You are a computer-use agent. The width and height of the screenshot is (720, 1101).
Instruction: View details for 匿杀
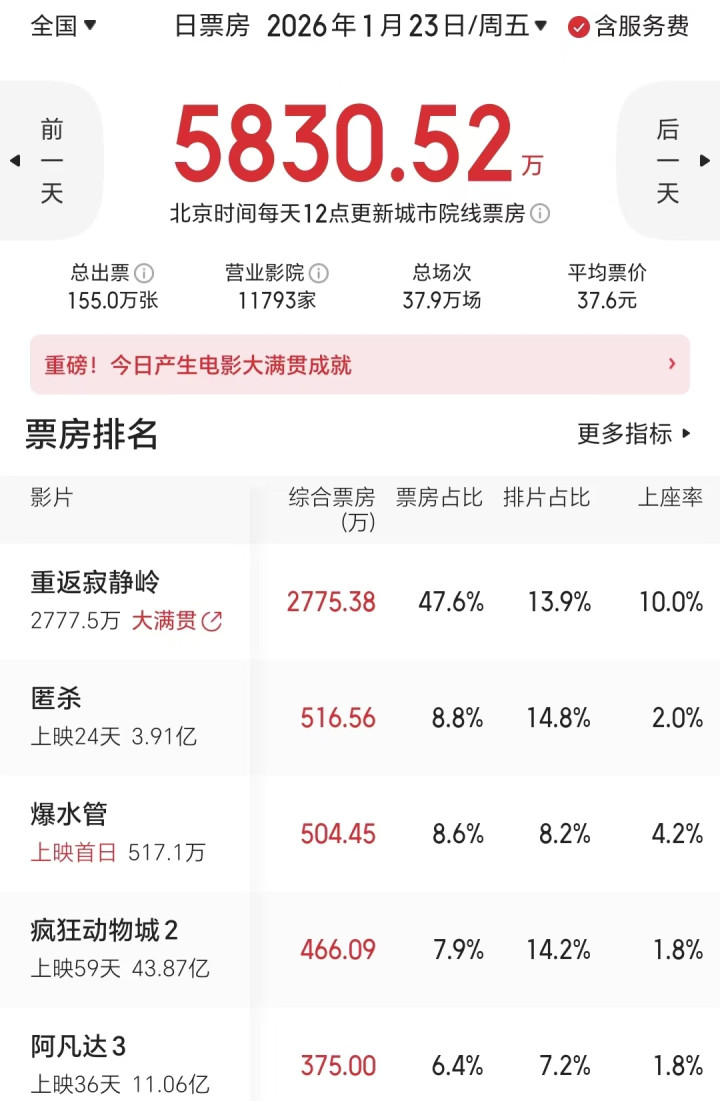(360, 717)
